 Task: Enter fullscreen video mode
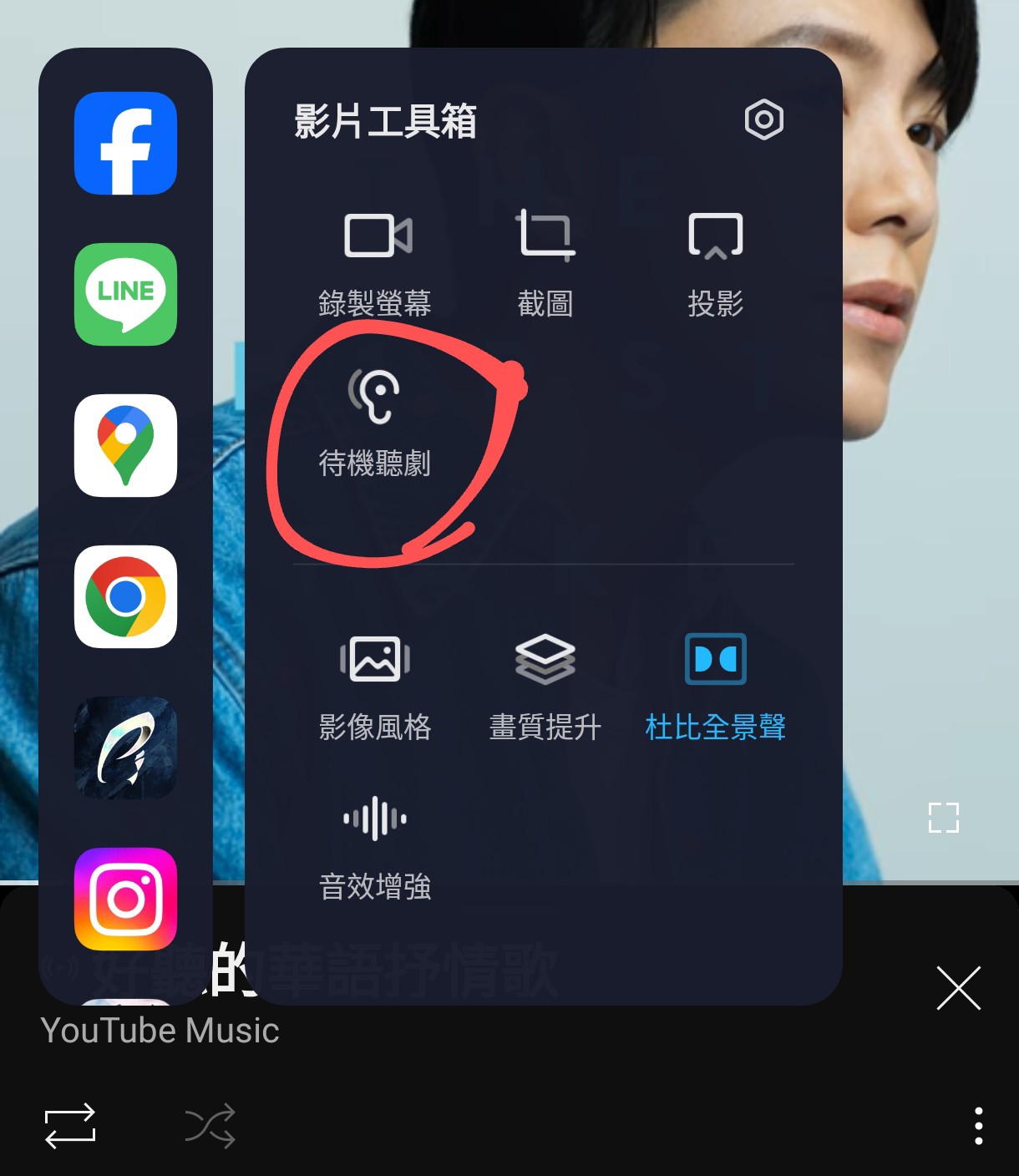coord(943,818)
